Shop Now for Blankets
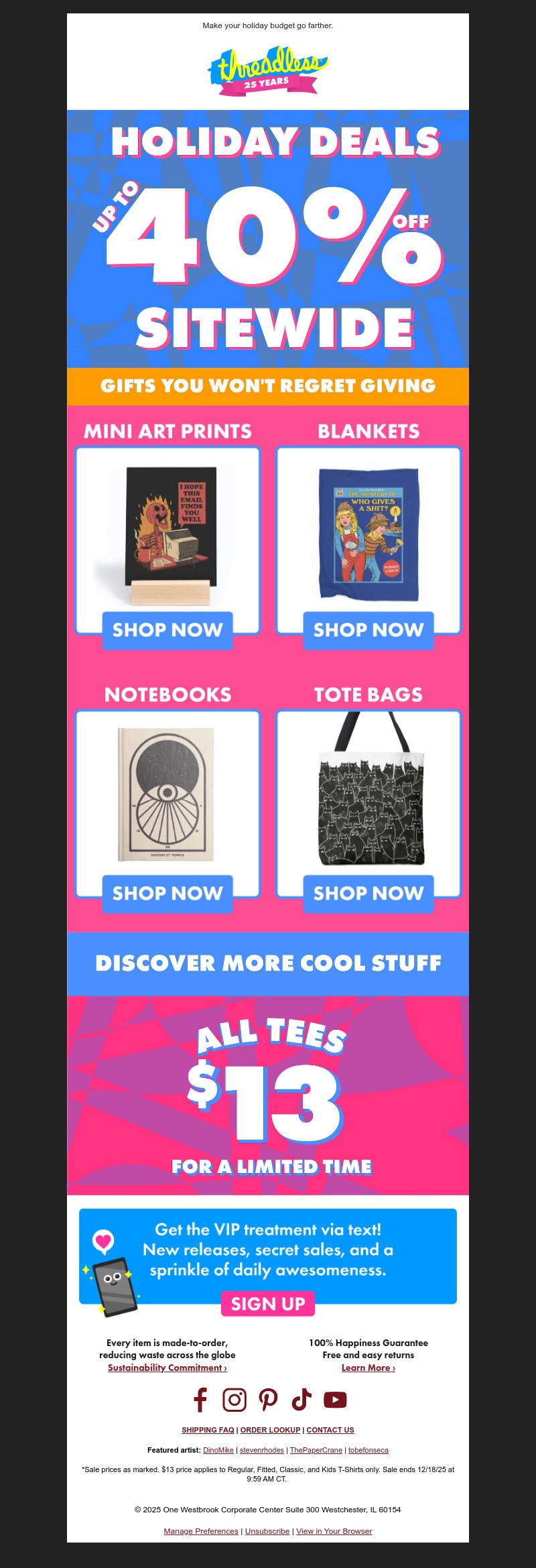Image resolution: width=536 pixels, height=1568 pixels. tap(368, 630)
